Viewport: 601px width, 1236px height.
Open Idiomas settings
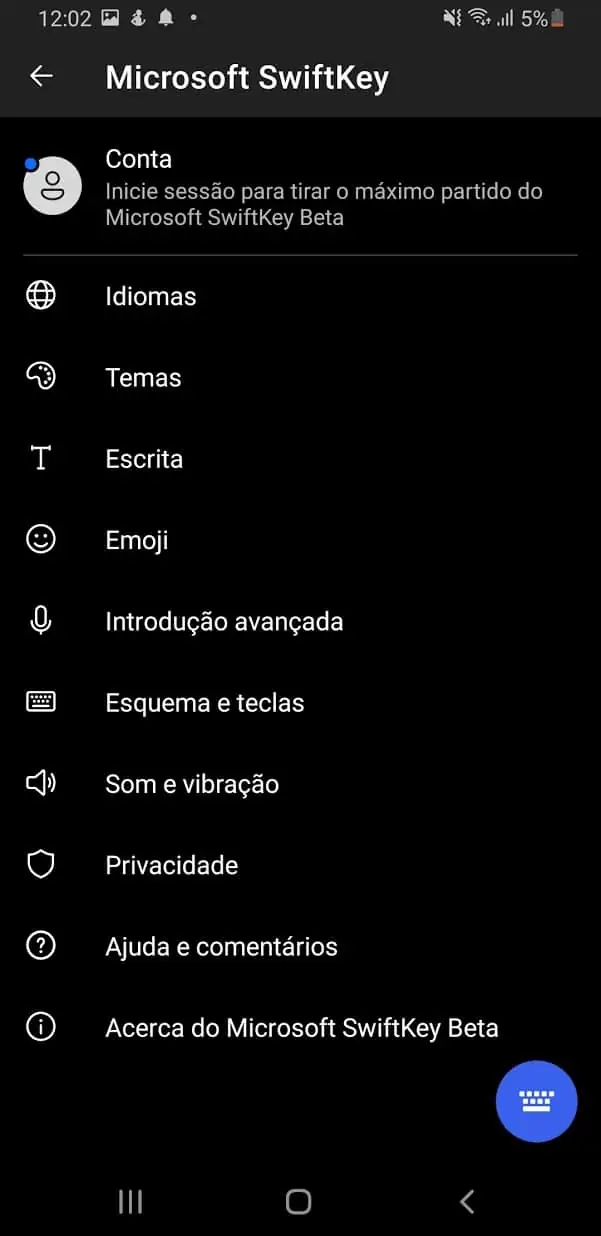pyautogui.click(x=300, y=296)
